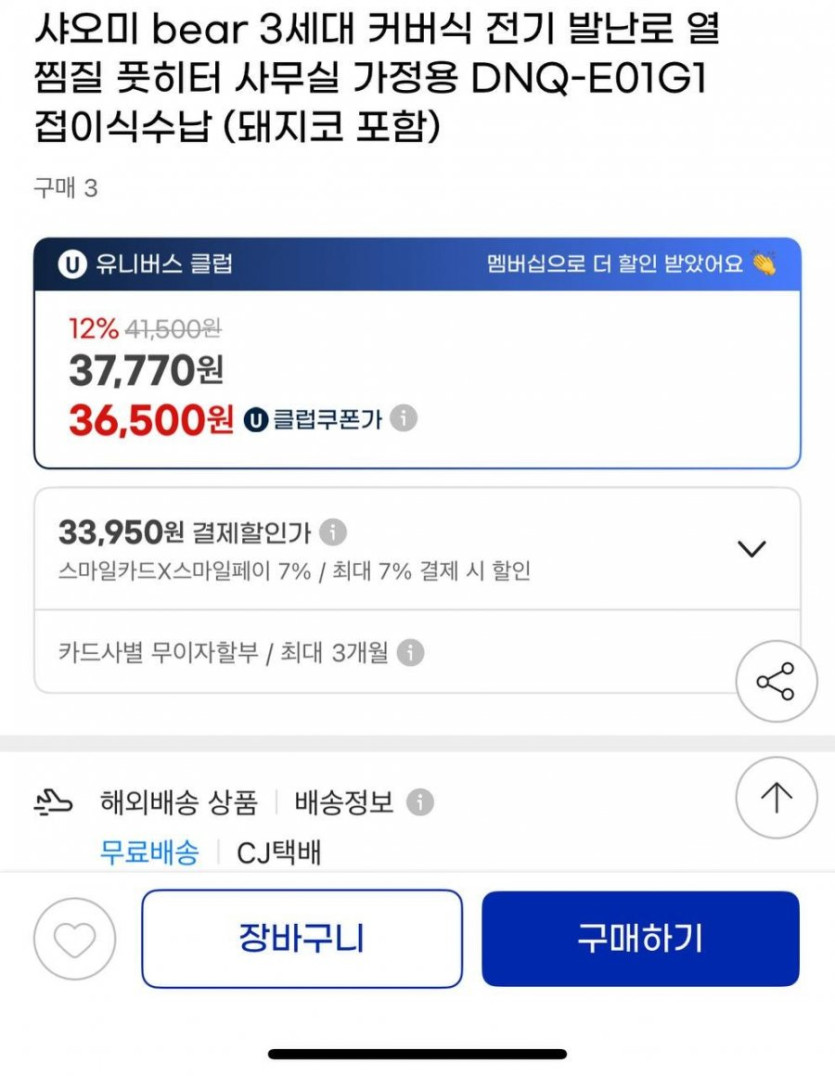Open info icon beside 배송정보
The height and width of the screenshot is (1076, 835).
[421, 802]
